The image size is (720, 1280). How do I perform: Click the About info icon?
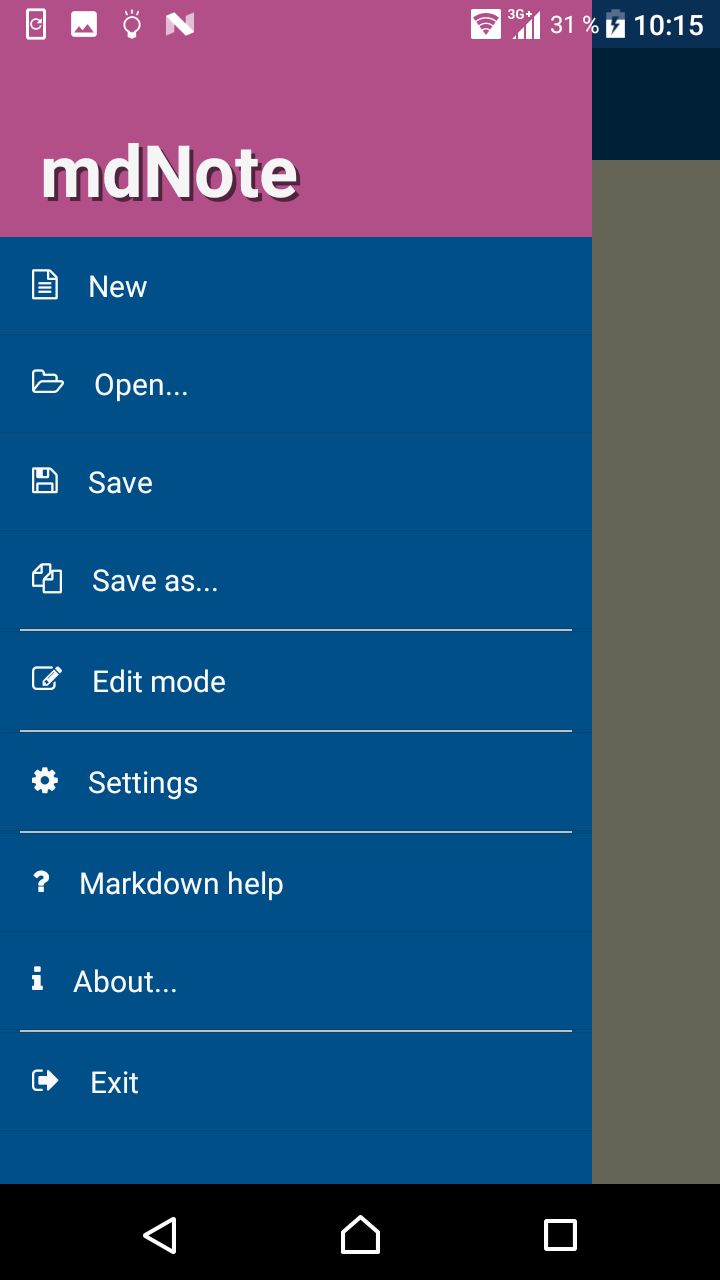[38, 980]
